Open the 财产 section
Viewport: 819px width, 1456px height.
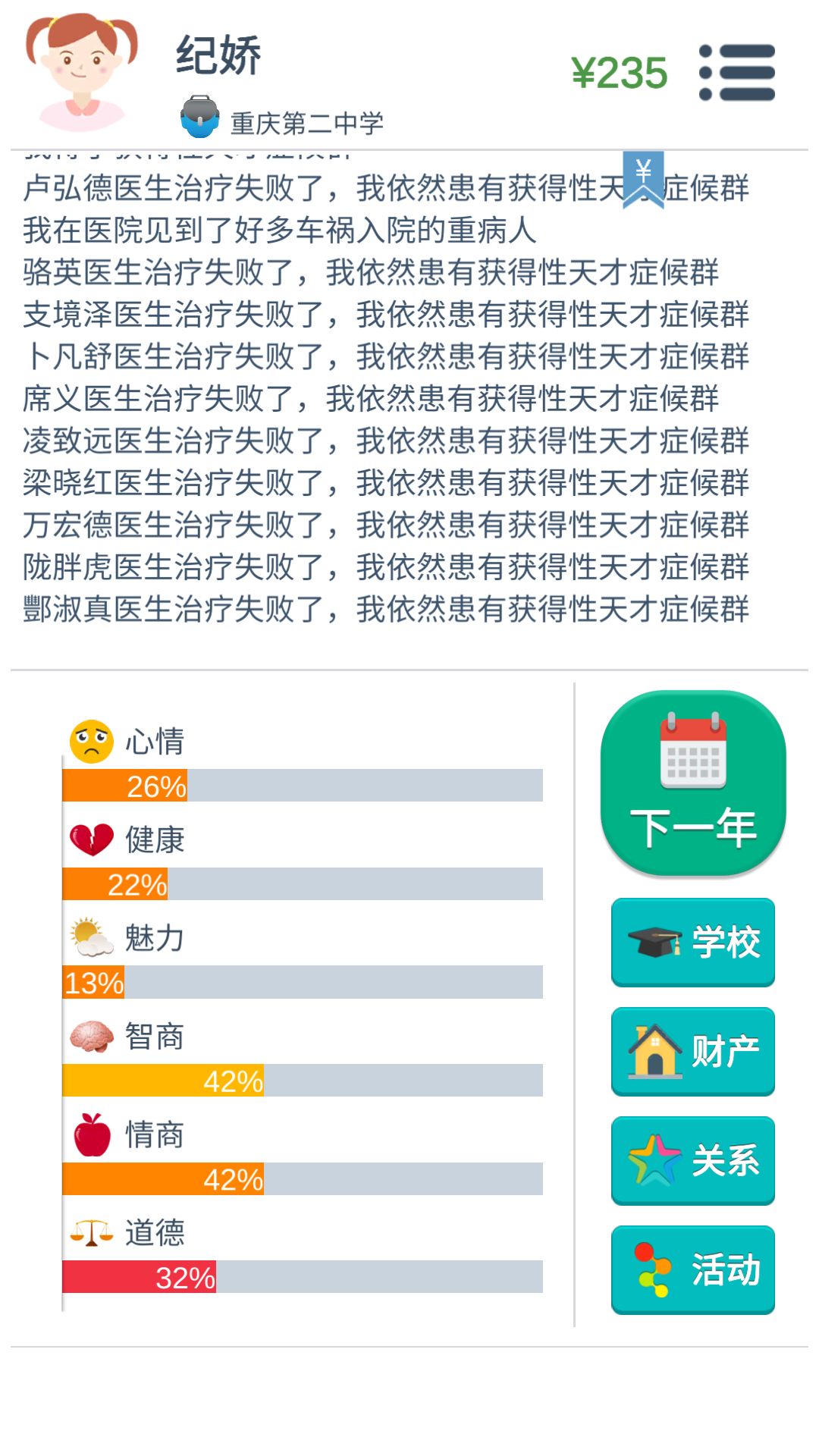coord(693,1051)
